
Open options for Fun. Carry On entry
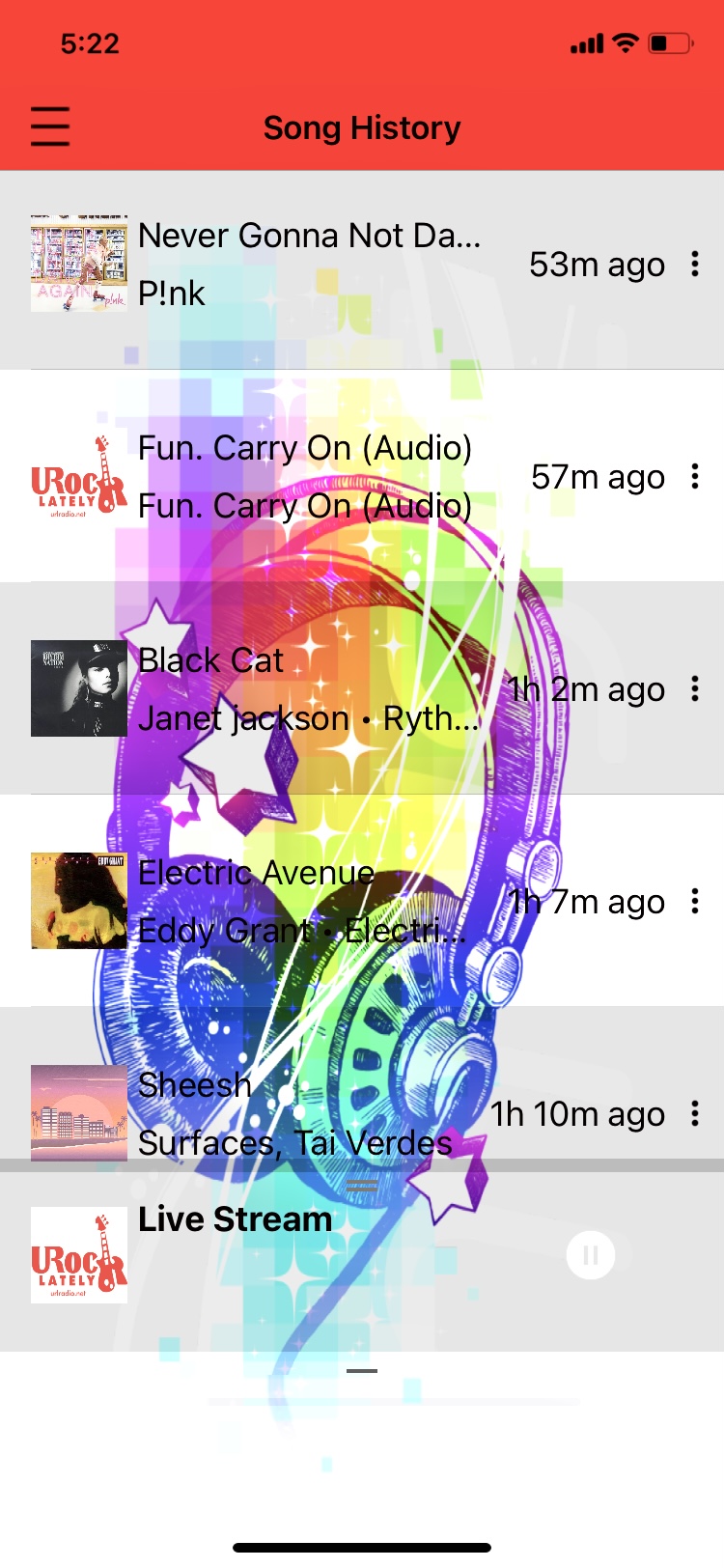click(x=695, y=476)
